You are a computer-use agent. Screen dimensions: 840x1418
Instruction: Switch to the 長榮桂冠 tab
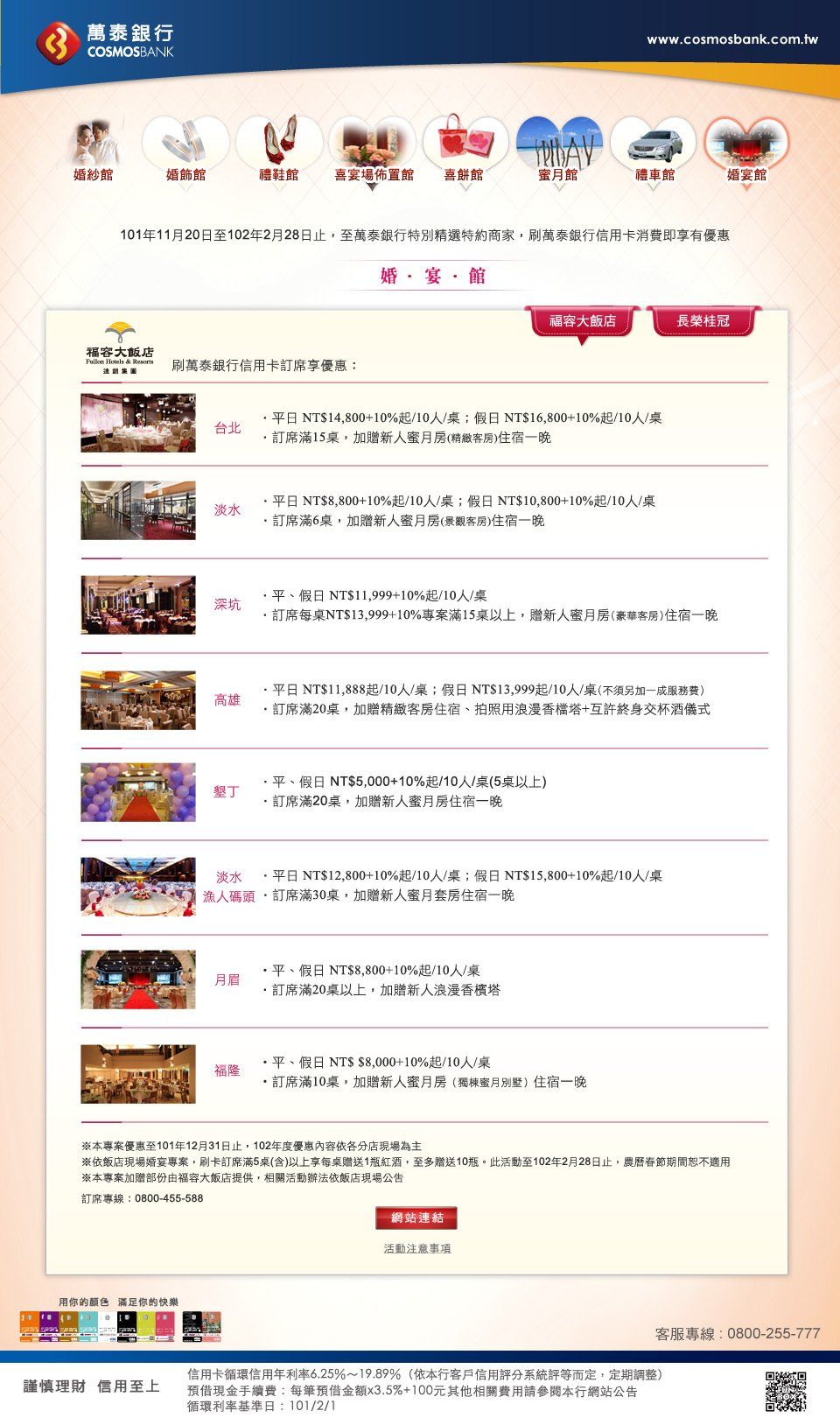pyautogui.click(x=703, y=321)
